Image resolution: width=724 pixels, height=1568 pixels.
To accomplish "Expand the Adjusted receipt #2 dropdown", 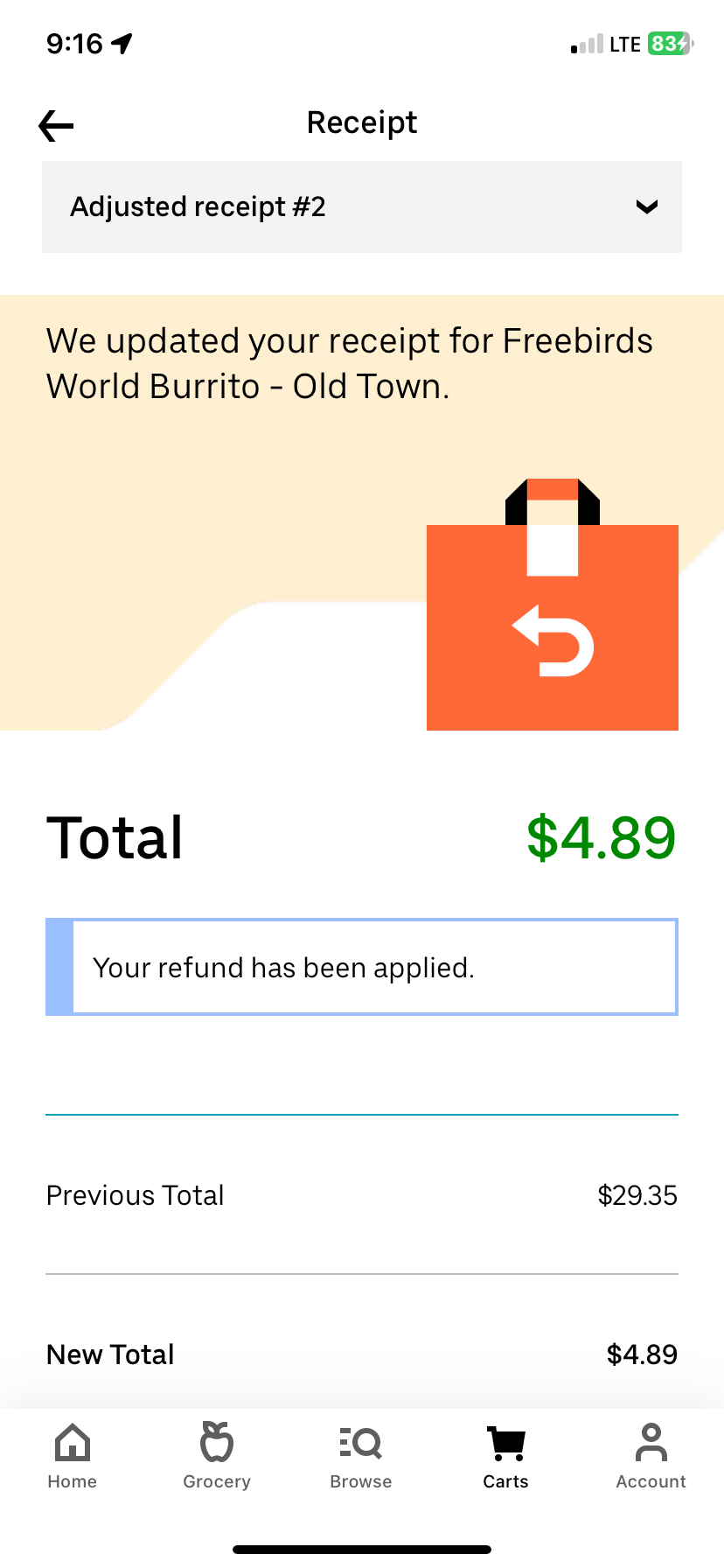I will tap(362, 207).
